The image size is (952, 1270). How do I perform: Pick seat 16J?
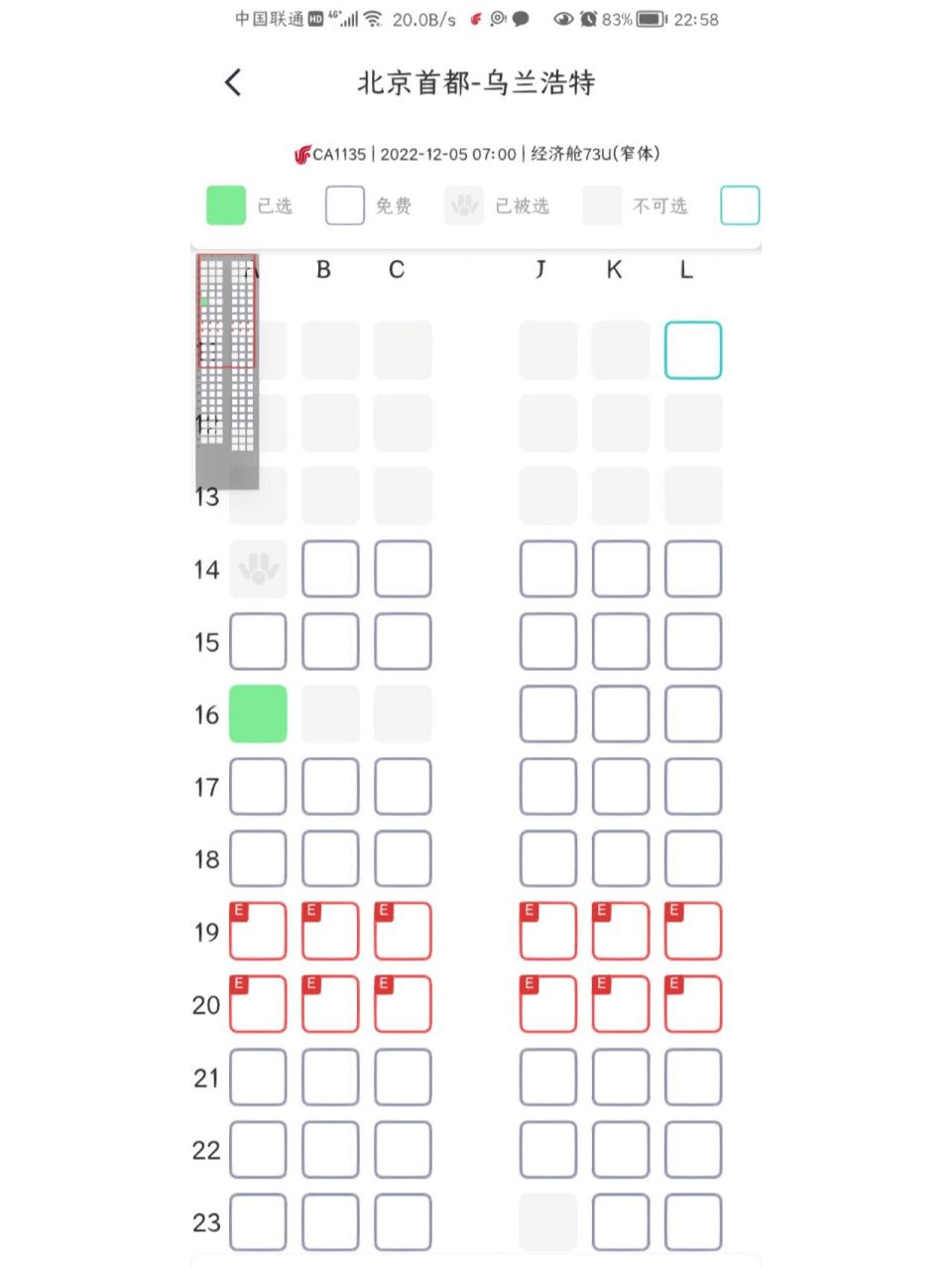tap(548, 713)
